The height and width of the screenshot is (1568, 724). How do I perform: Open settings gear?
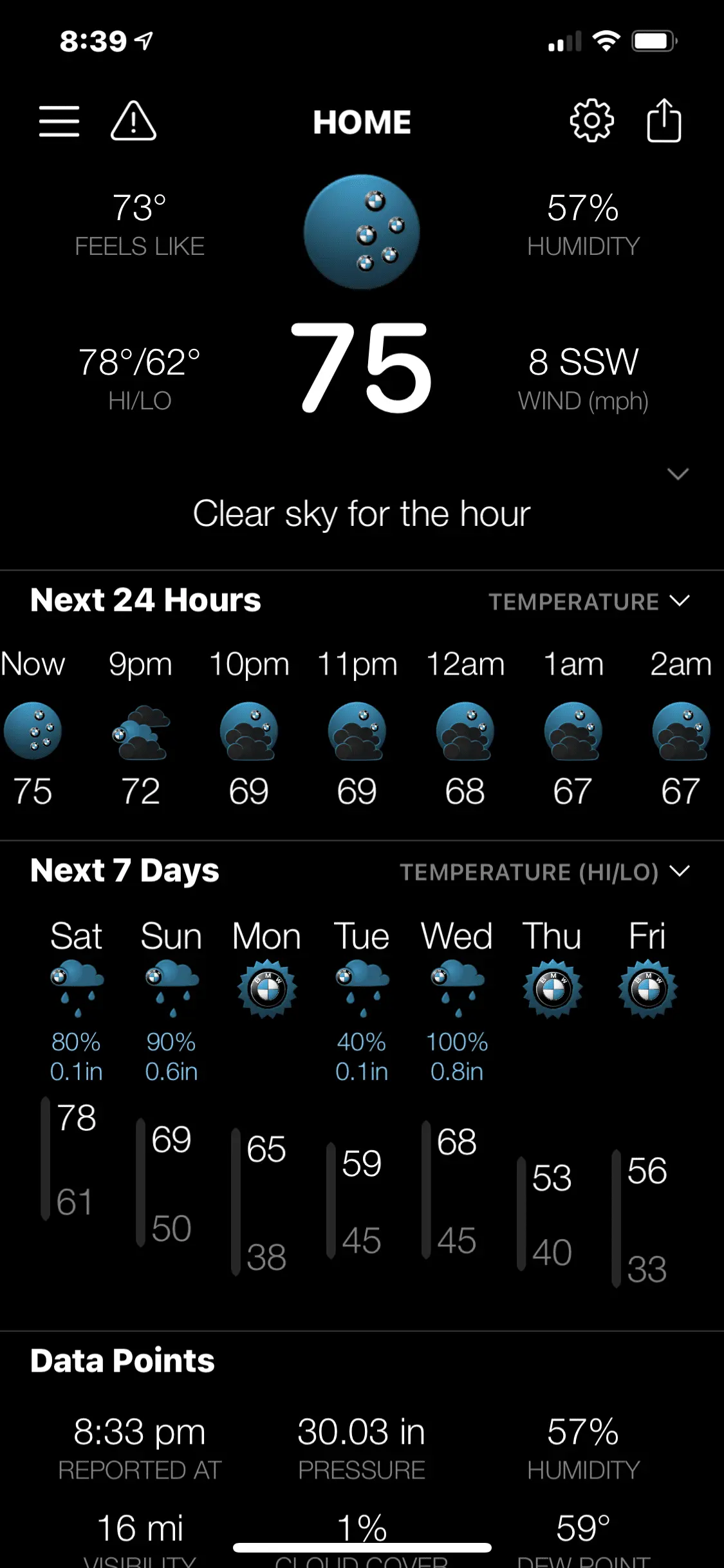(x=591, y=121)
